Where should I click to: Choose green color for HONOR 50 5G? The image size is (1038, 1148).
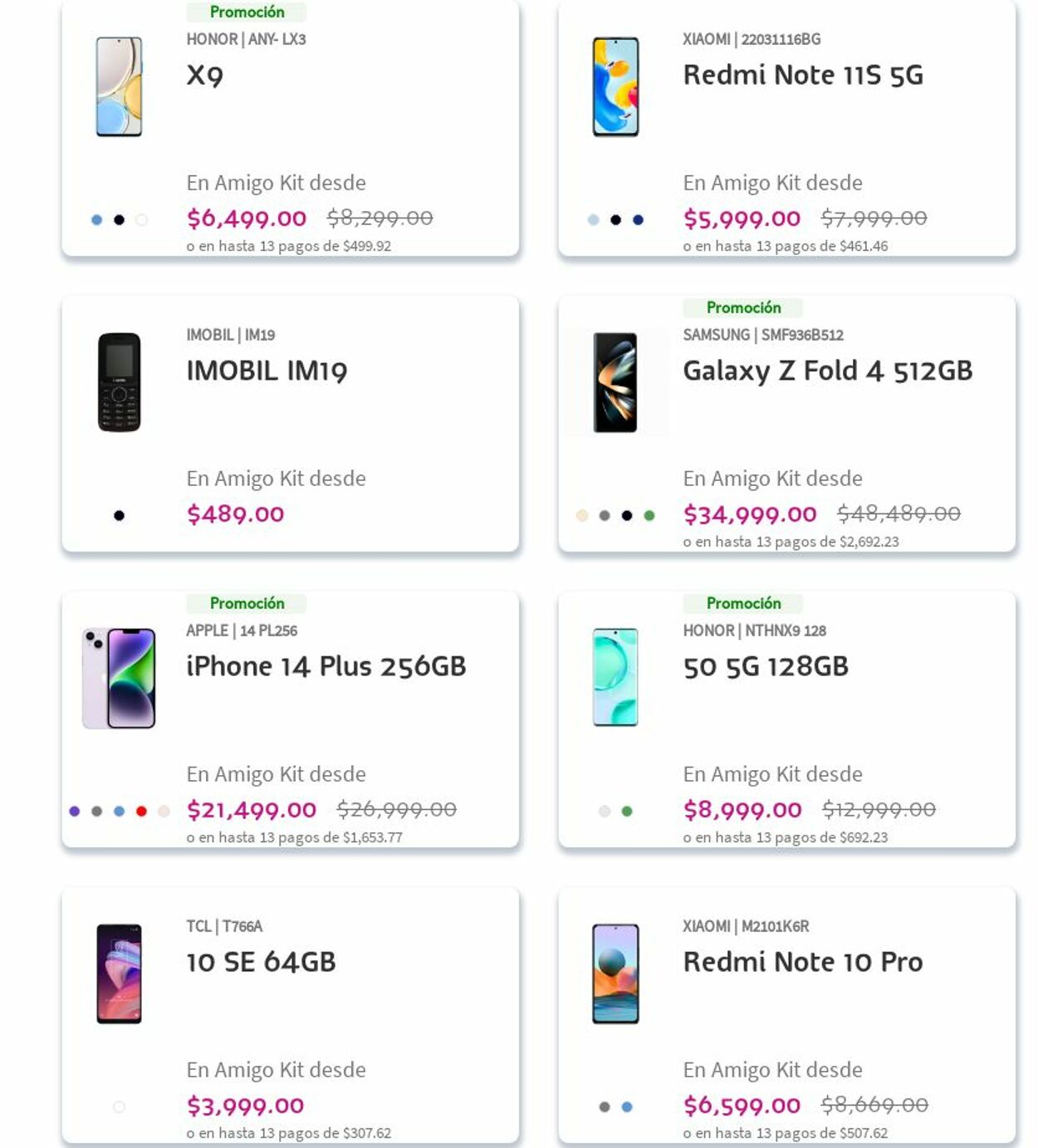coord(627,812)
